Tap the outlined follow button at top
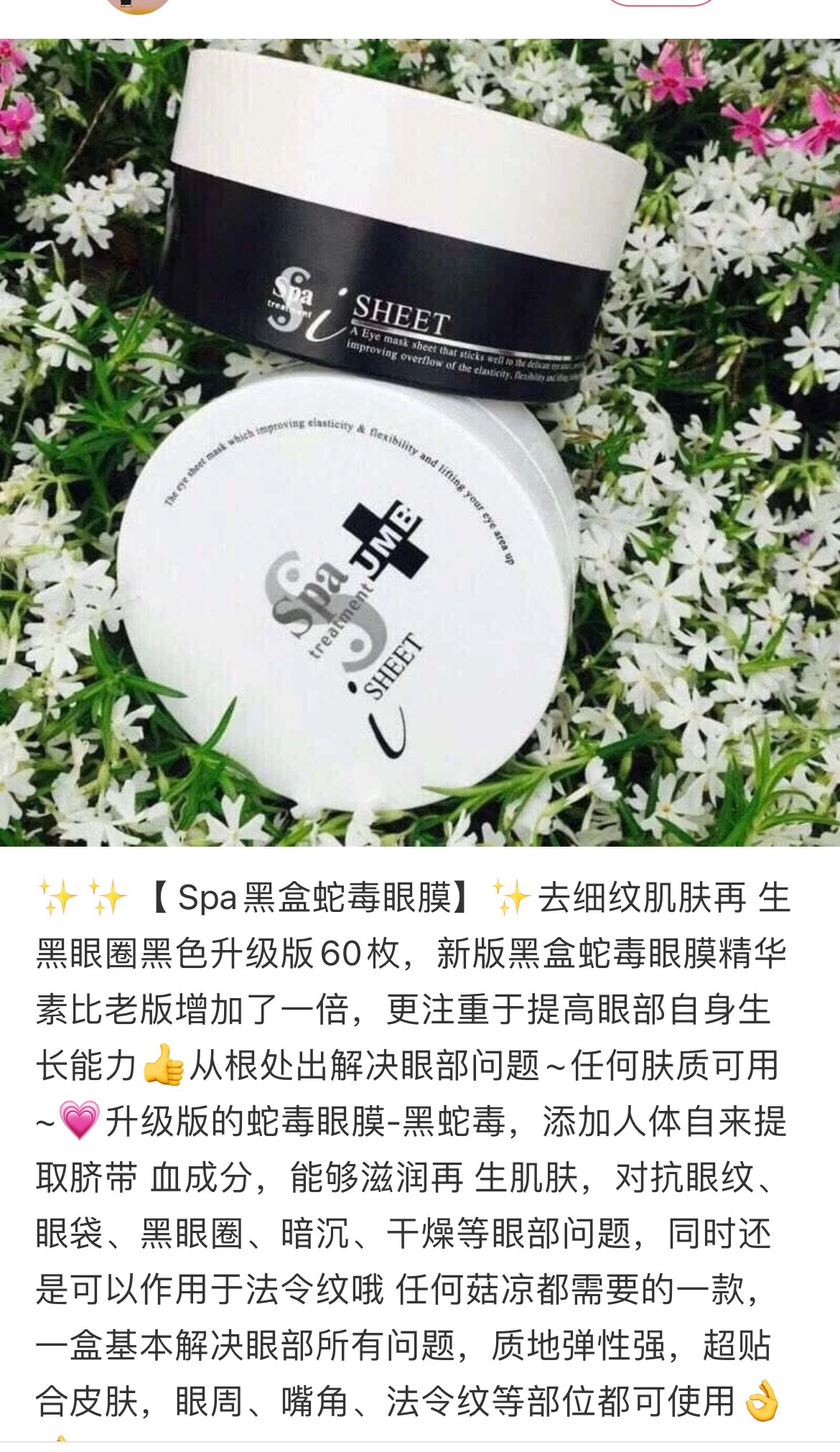 click(x=661, y=3)
